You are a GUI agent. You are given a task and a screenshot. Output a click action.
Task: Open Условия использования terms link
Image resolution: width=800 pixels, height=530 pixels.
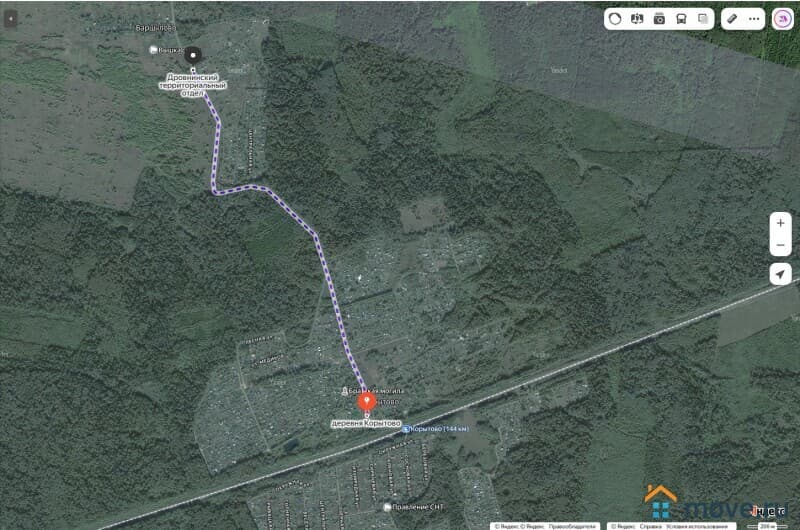pyautogui.click(x=697, y=525)
